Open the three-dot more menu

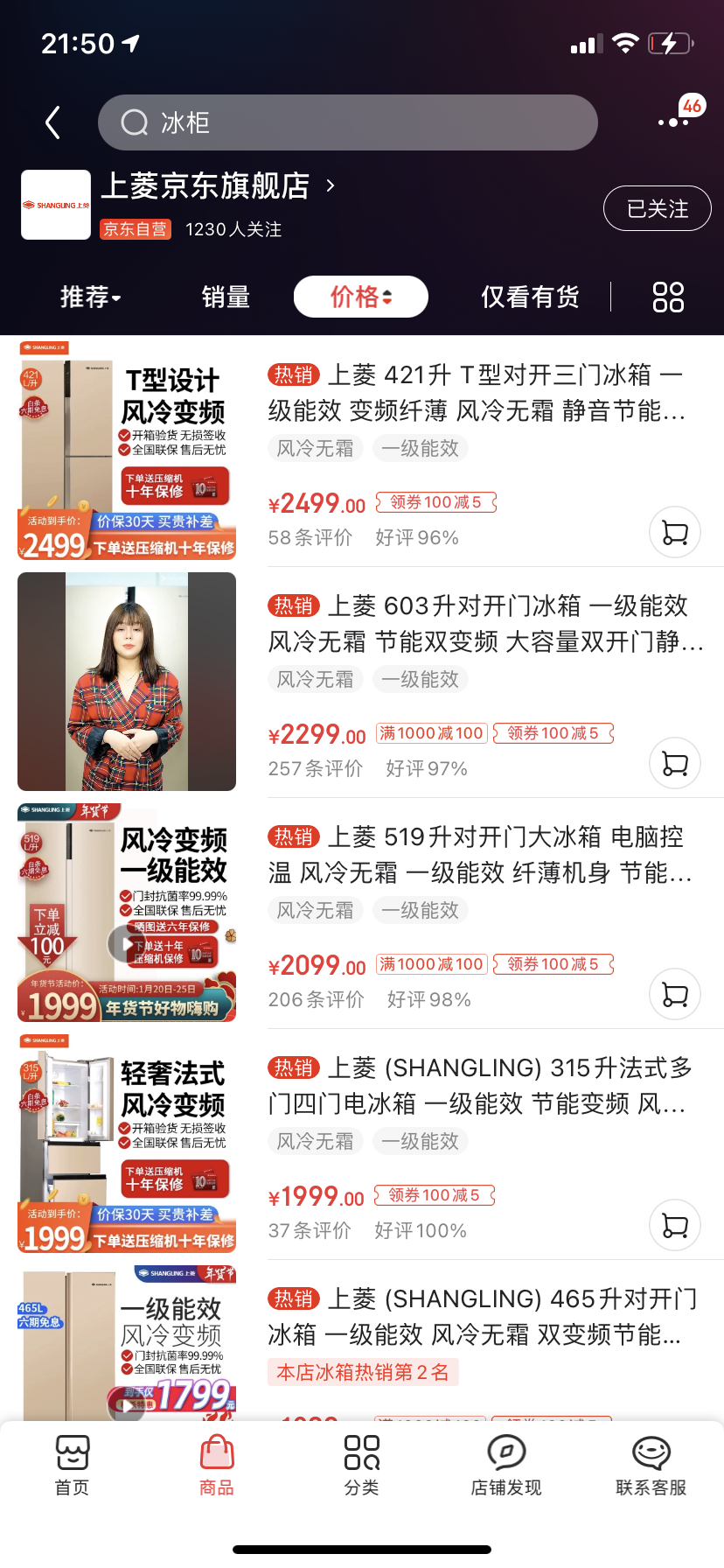click(x=672, y=122)
